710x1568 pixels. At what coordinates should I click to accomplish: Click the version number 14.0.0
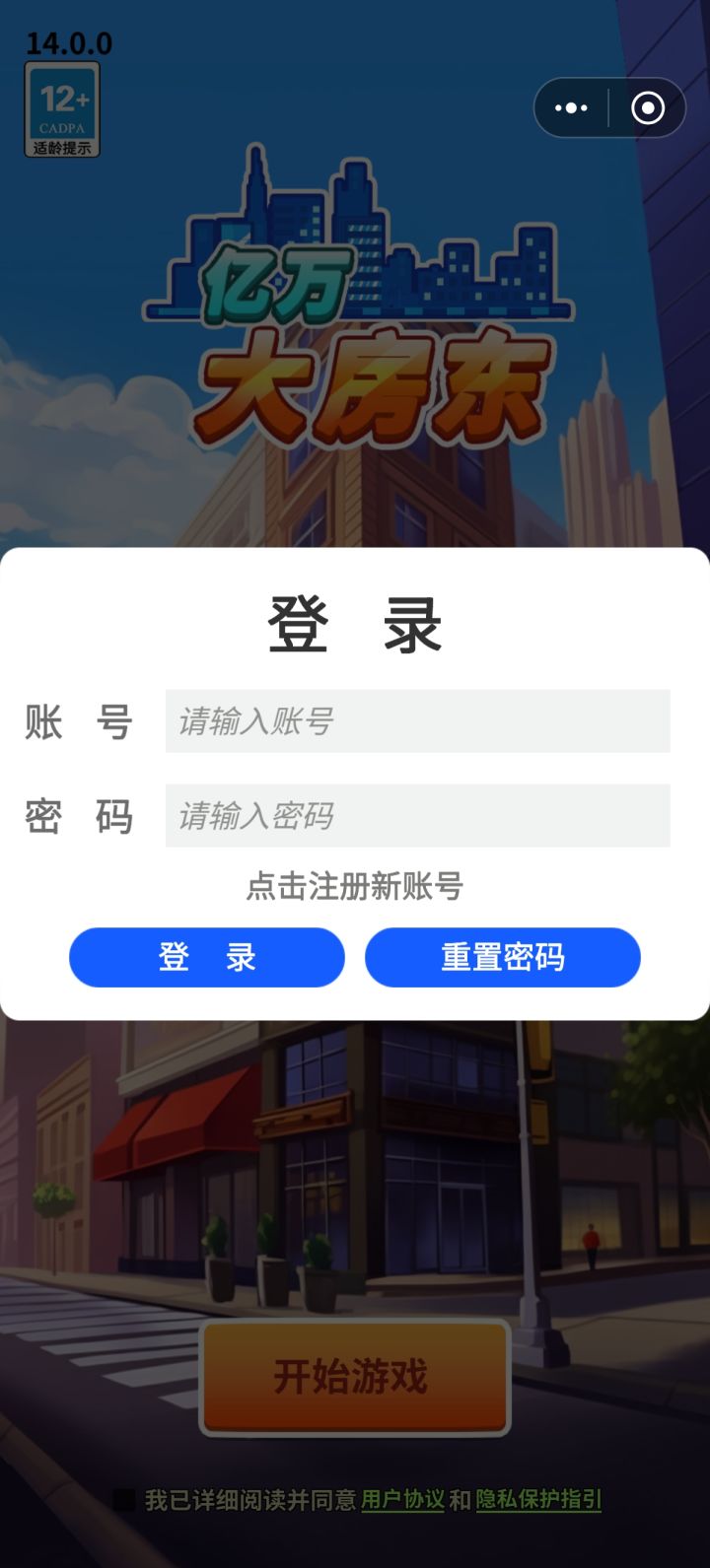point(69,43)
